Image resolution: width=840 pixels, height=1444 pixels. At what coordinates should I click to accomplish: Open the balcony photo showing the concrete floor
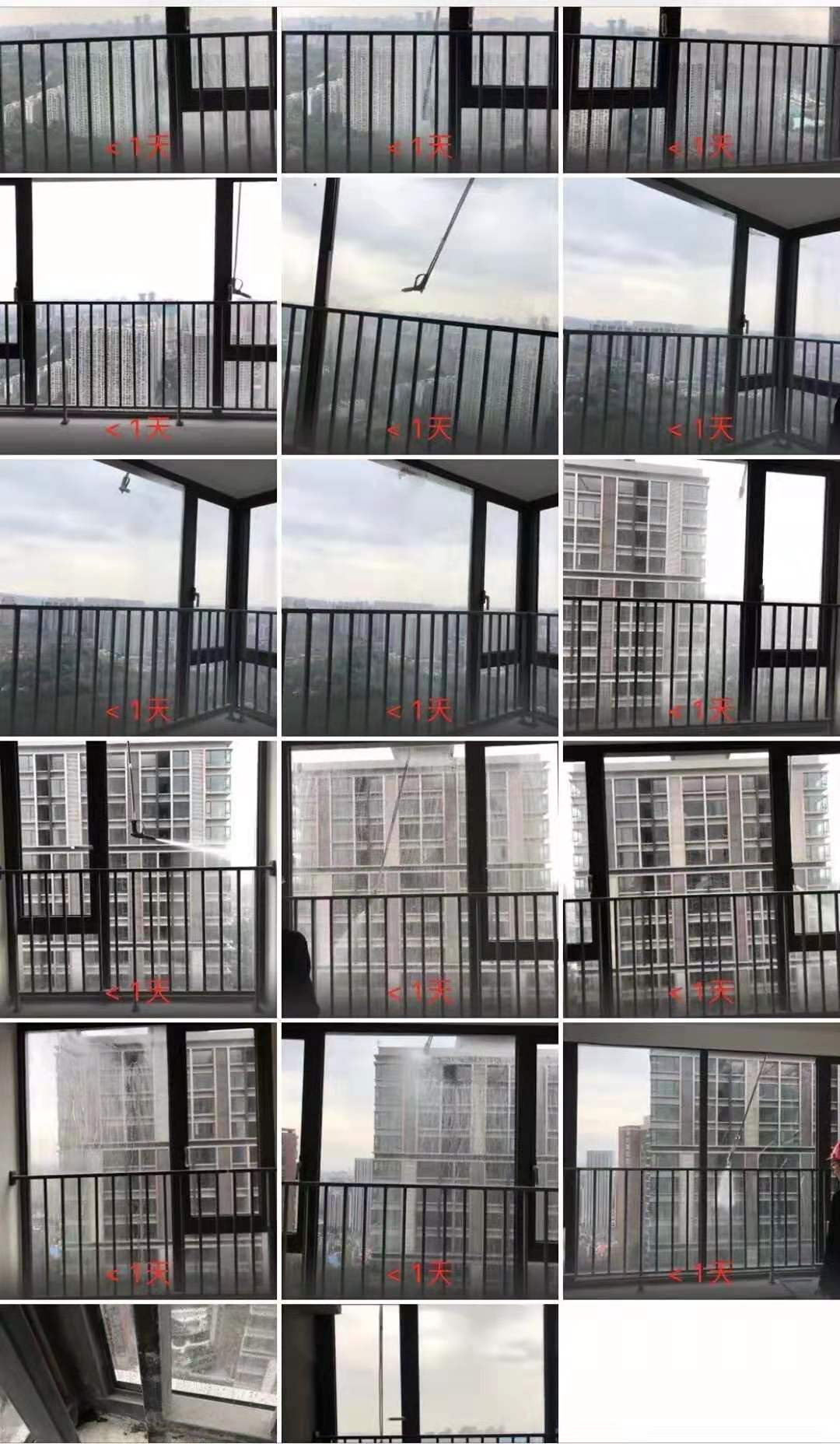point(138,315)
